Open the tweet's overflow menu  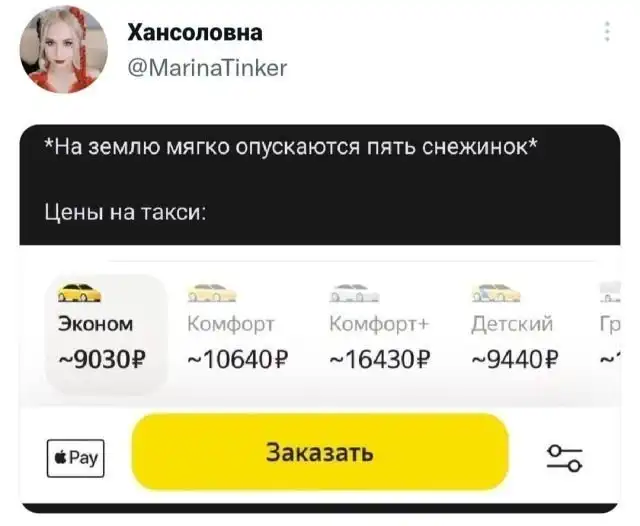pos(606,32)
